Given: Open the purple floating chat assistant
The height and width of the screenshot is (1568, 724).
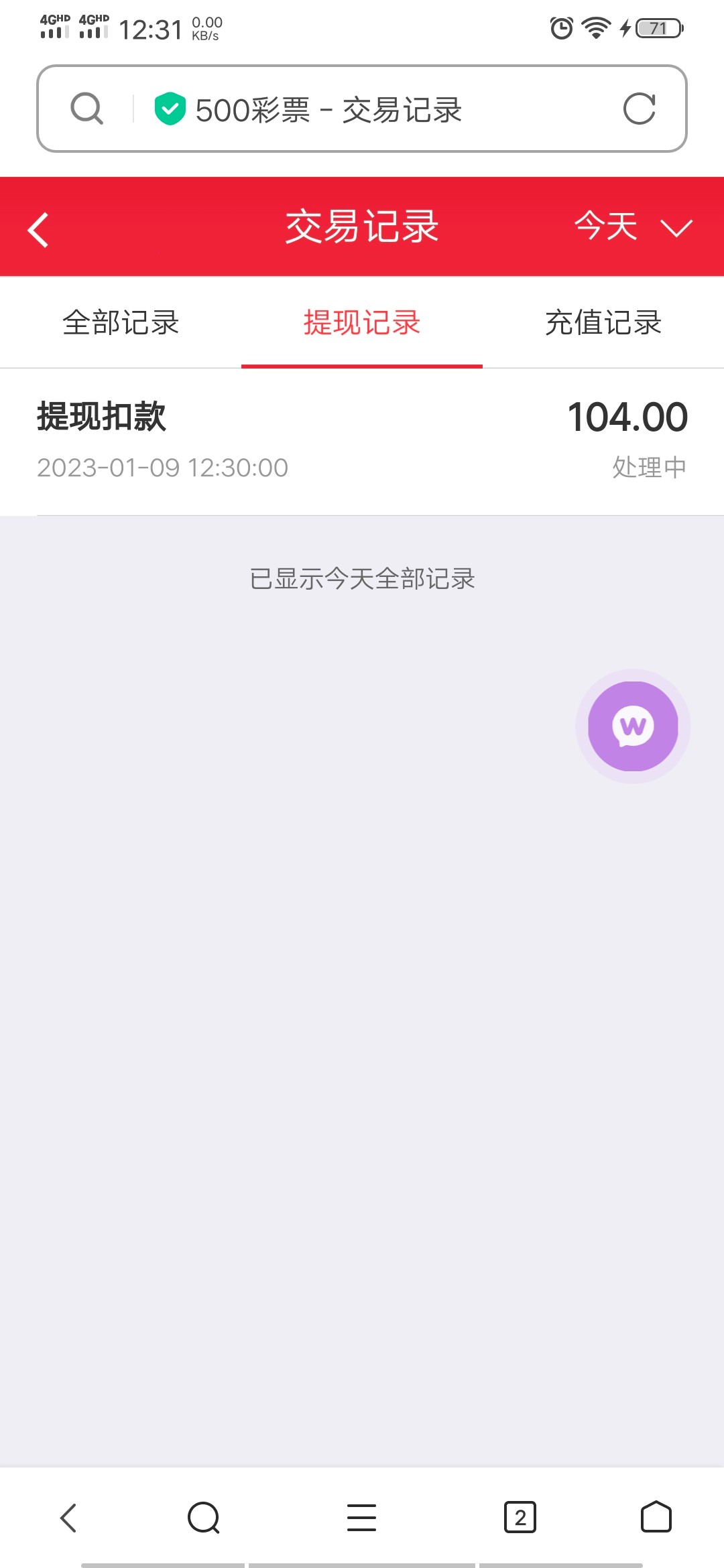Looking at the screenshot, I should [x=633, y=726].
